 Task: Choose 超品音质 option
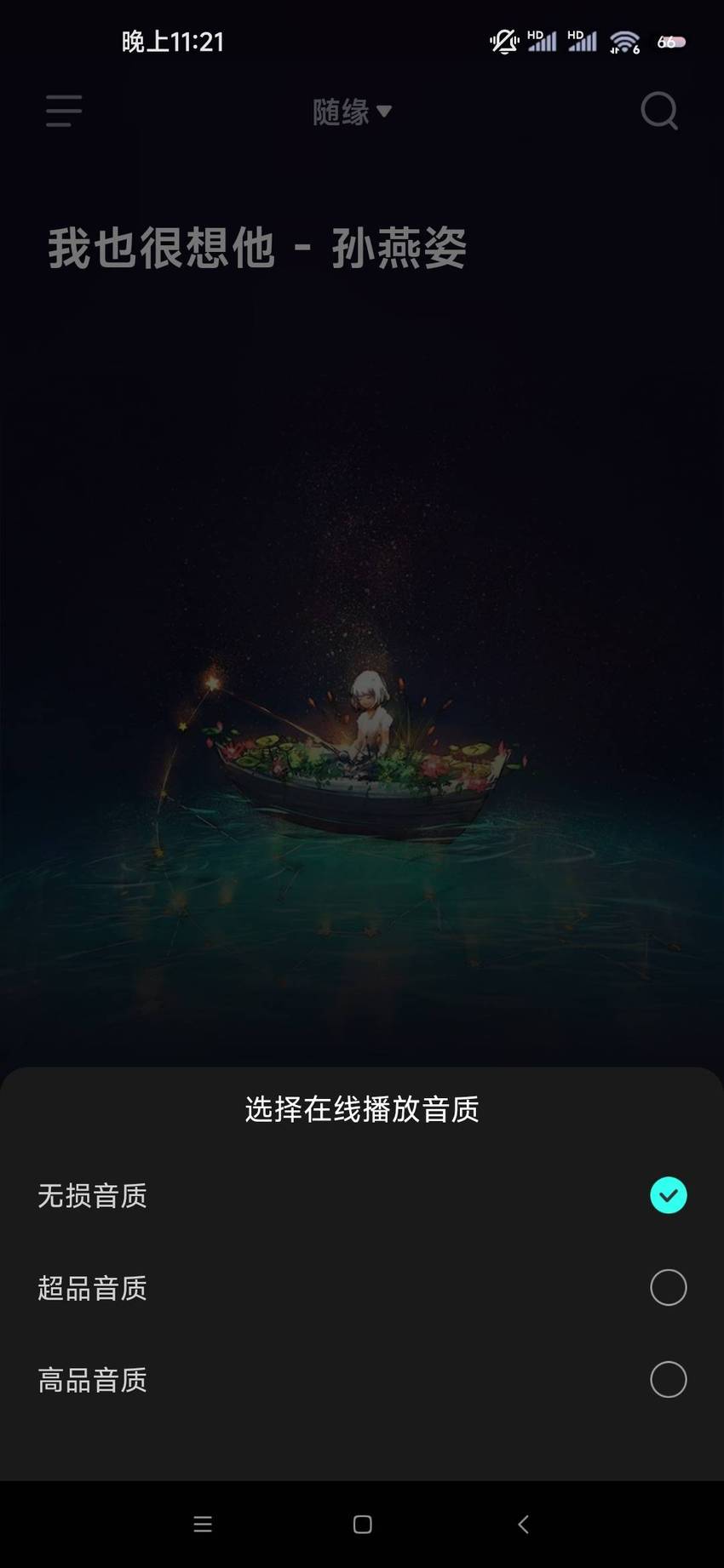(x=362, y=1287)
